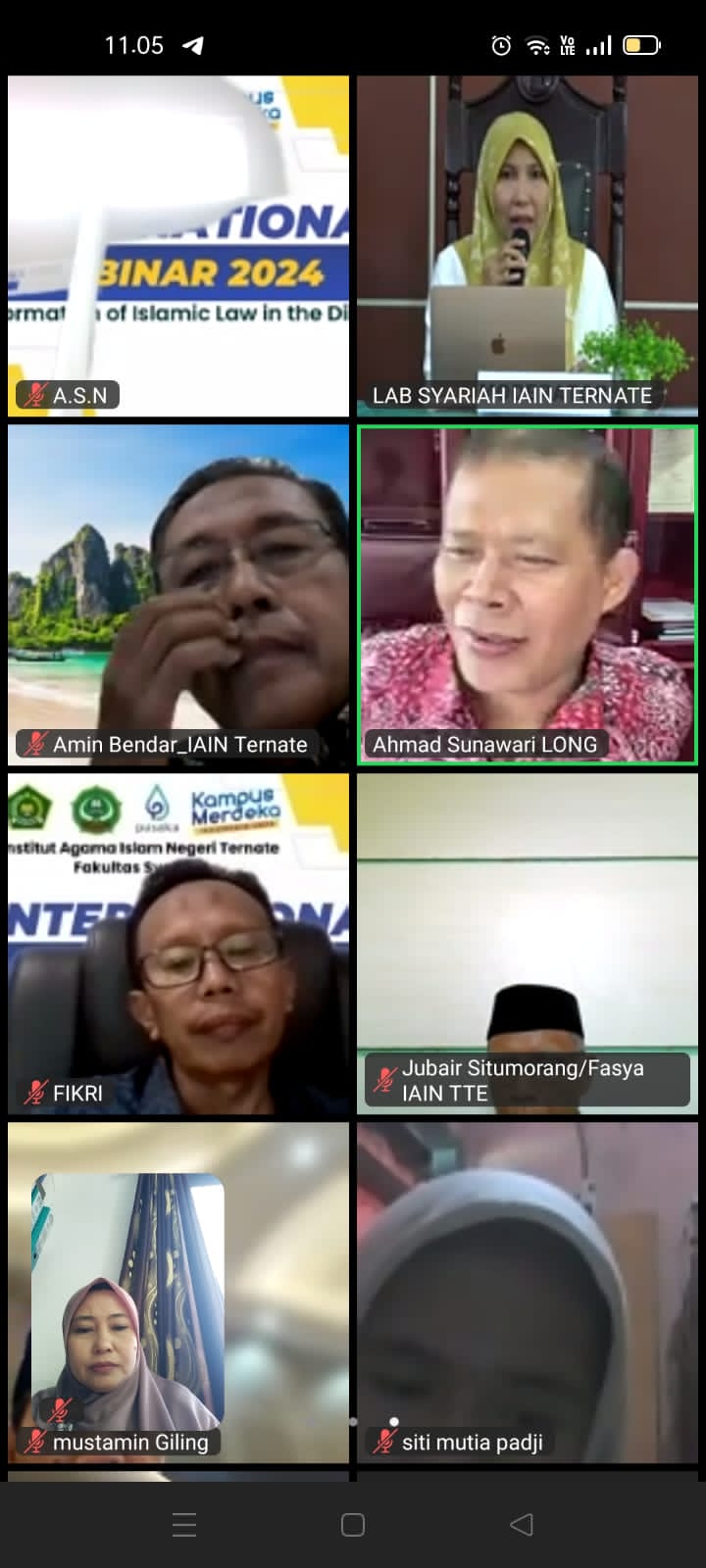
Task: Select the FIKRI participant tile
Action: point(178,944)
